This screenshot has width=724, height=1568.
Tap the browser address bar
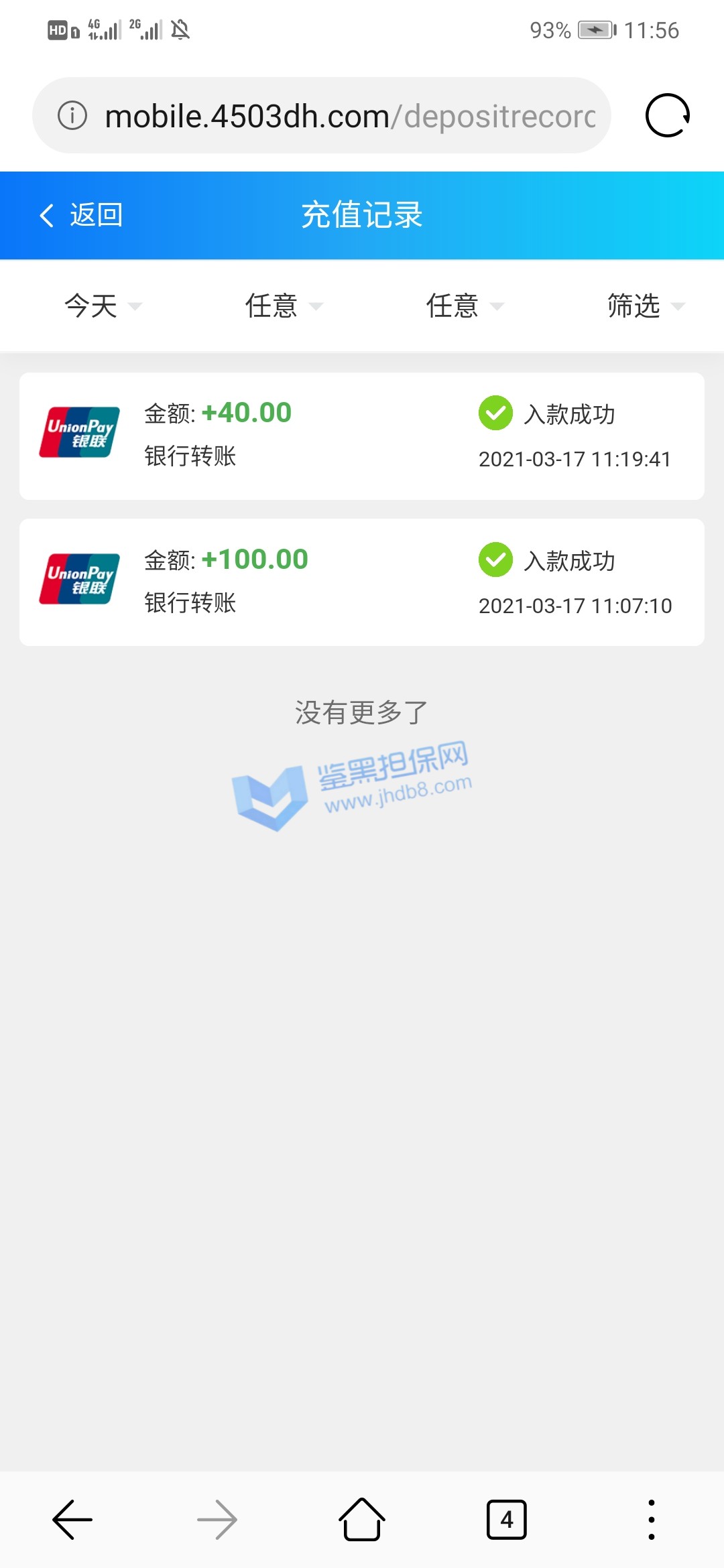point(349,116)
